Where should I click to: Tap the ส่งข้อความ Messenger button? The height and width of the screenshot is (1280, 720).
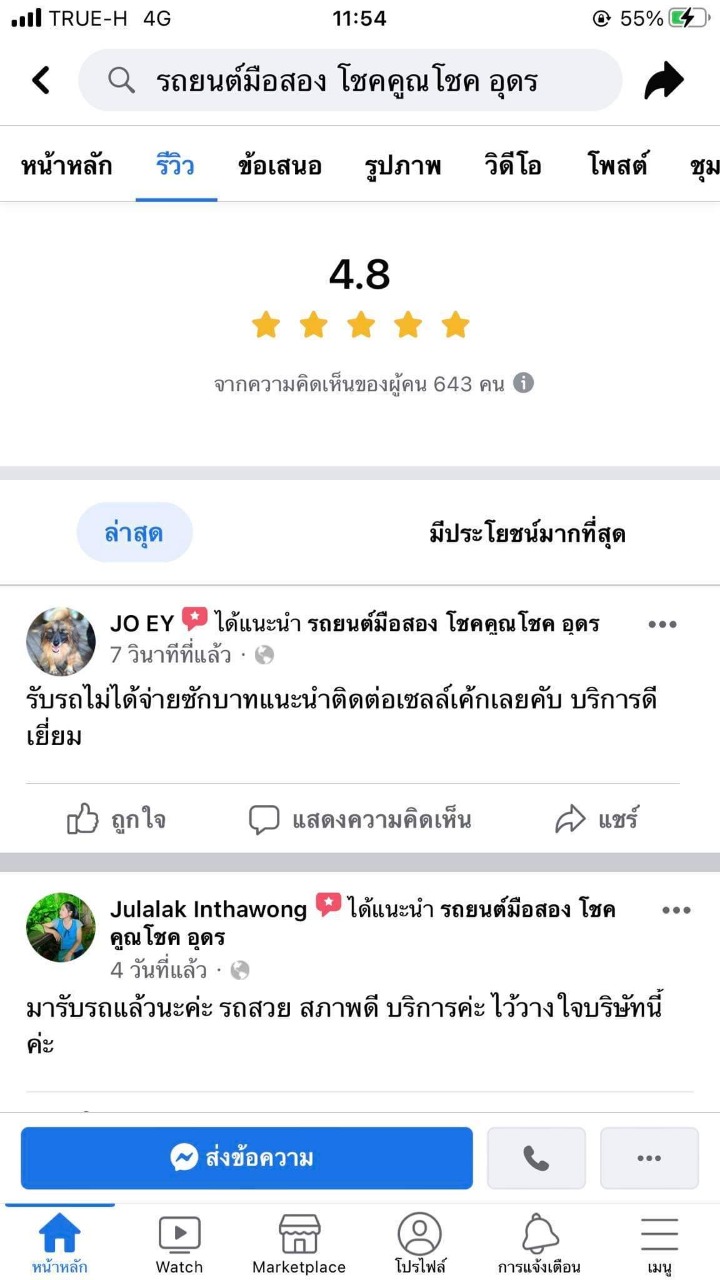tap(246, 1158)
